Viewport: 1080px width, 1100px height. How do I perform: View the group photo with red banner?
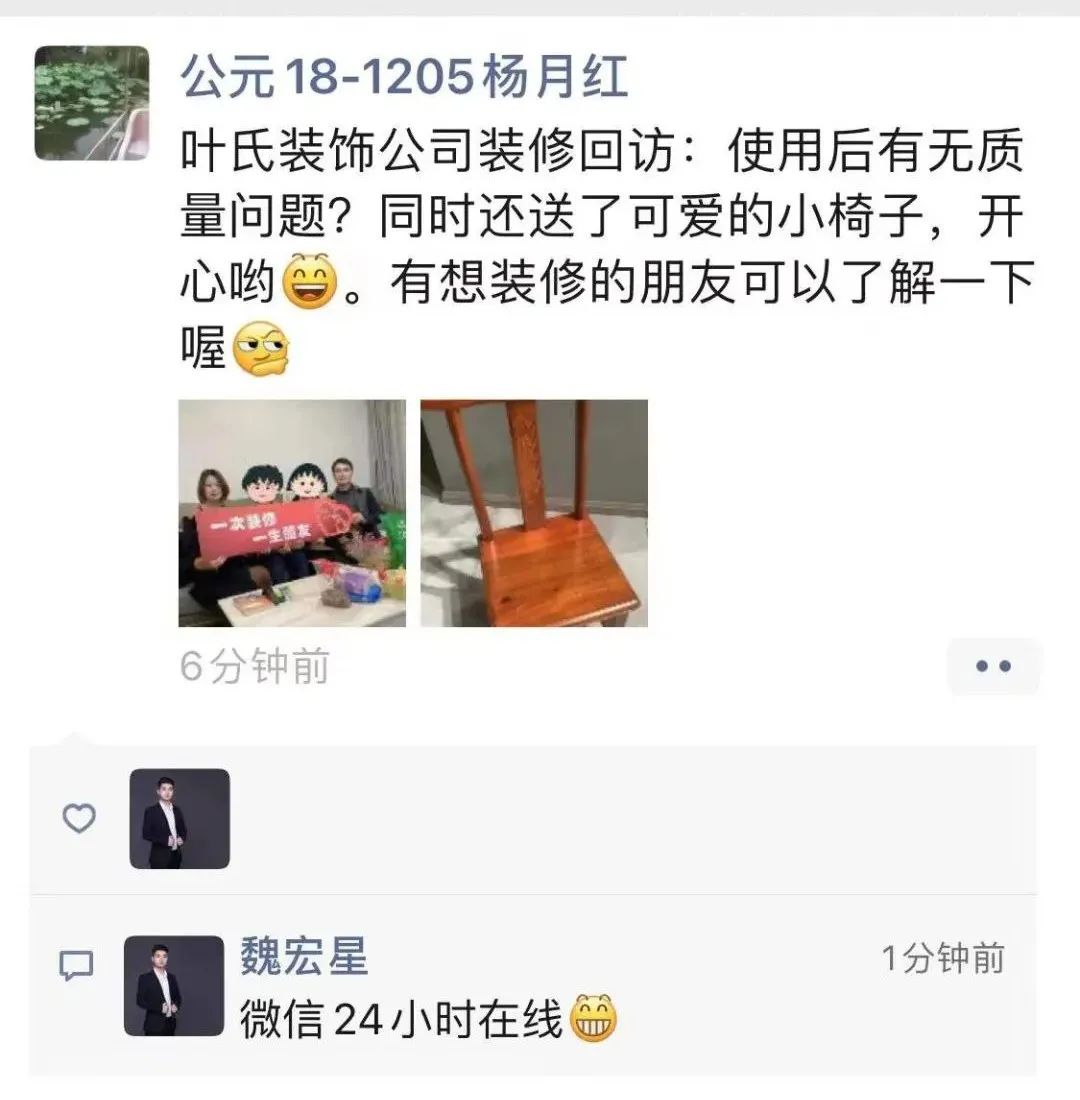pyautogui.click(x=292, y=514)
